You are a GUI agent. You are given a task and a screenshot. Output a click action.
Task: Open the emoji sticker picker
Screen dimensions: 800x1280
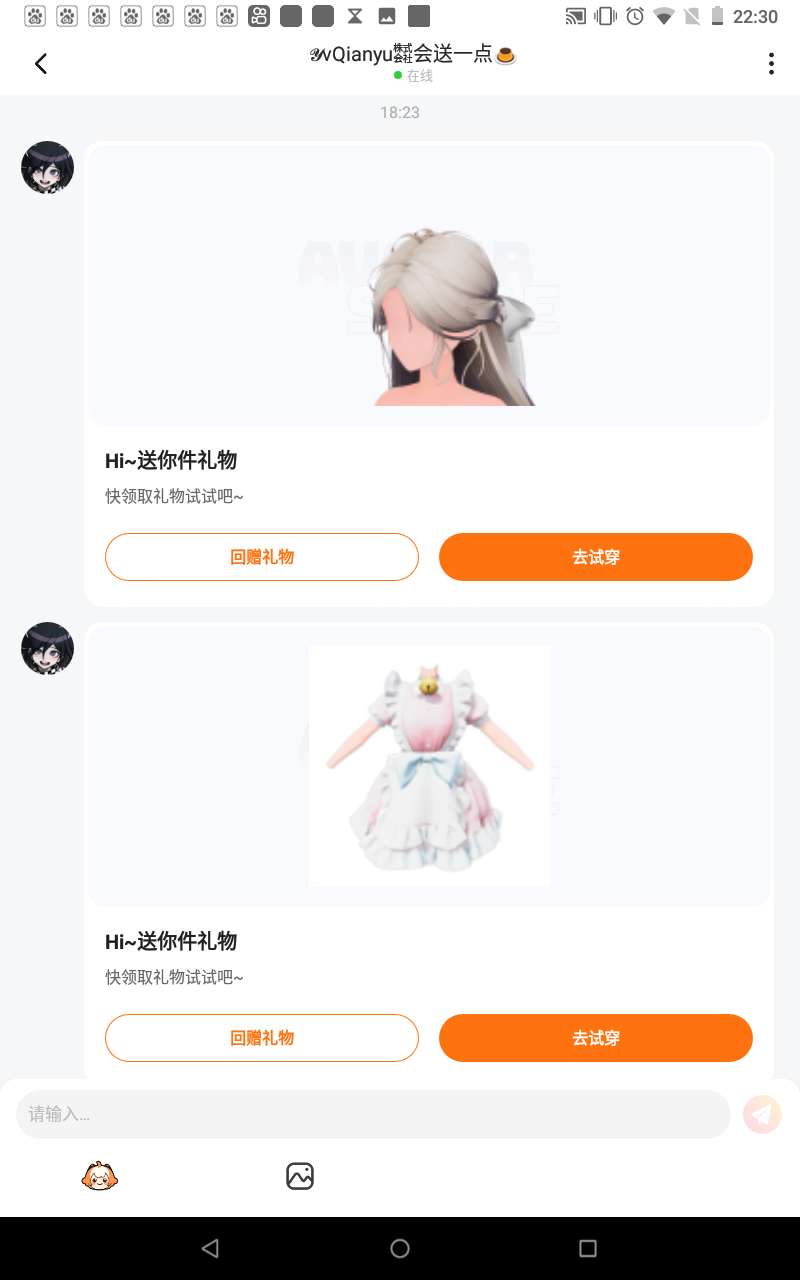tap(100, 1176)
